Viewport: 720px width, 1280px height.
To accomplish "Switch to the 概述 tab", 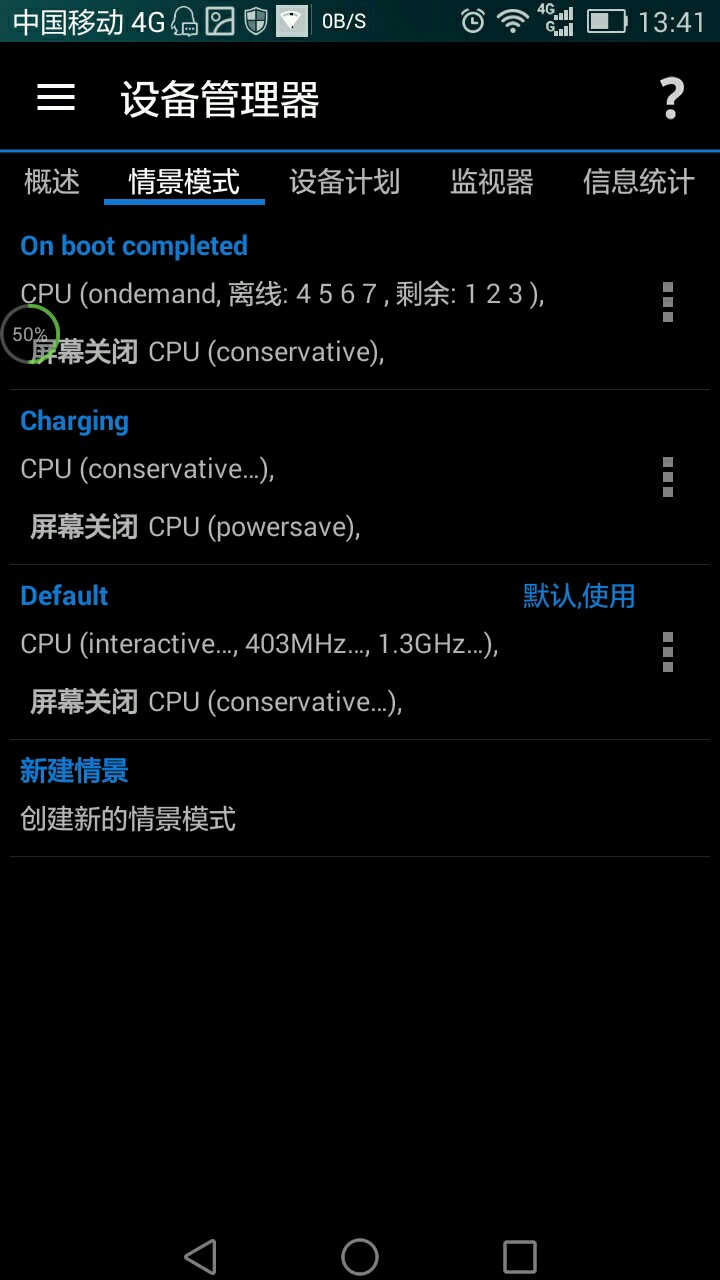I will (x=52, y=182).
